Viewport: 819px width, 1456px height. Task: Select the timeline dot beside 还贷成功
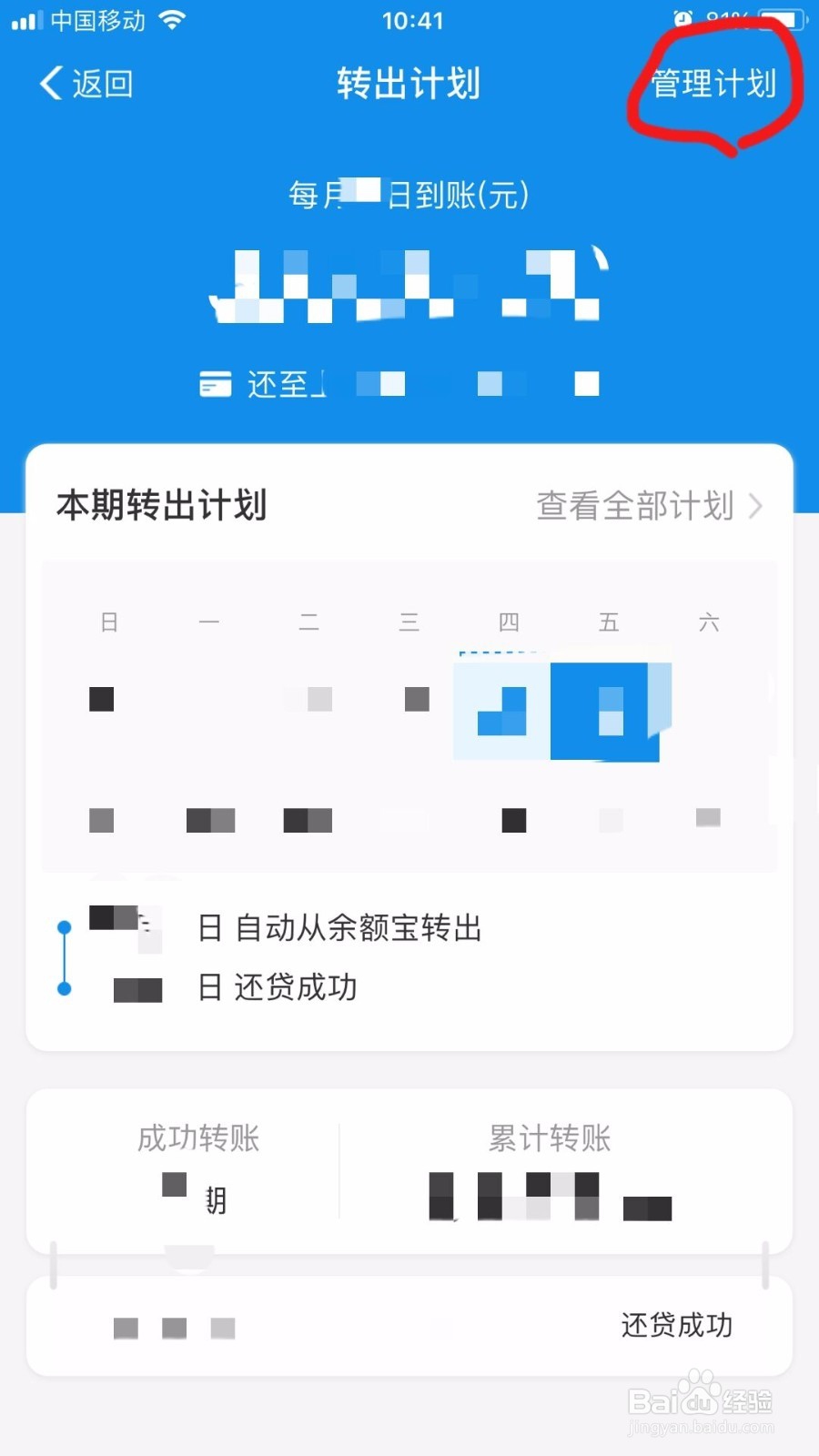point(65,987)
